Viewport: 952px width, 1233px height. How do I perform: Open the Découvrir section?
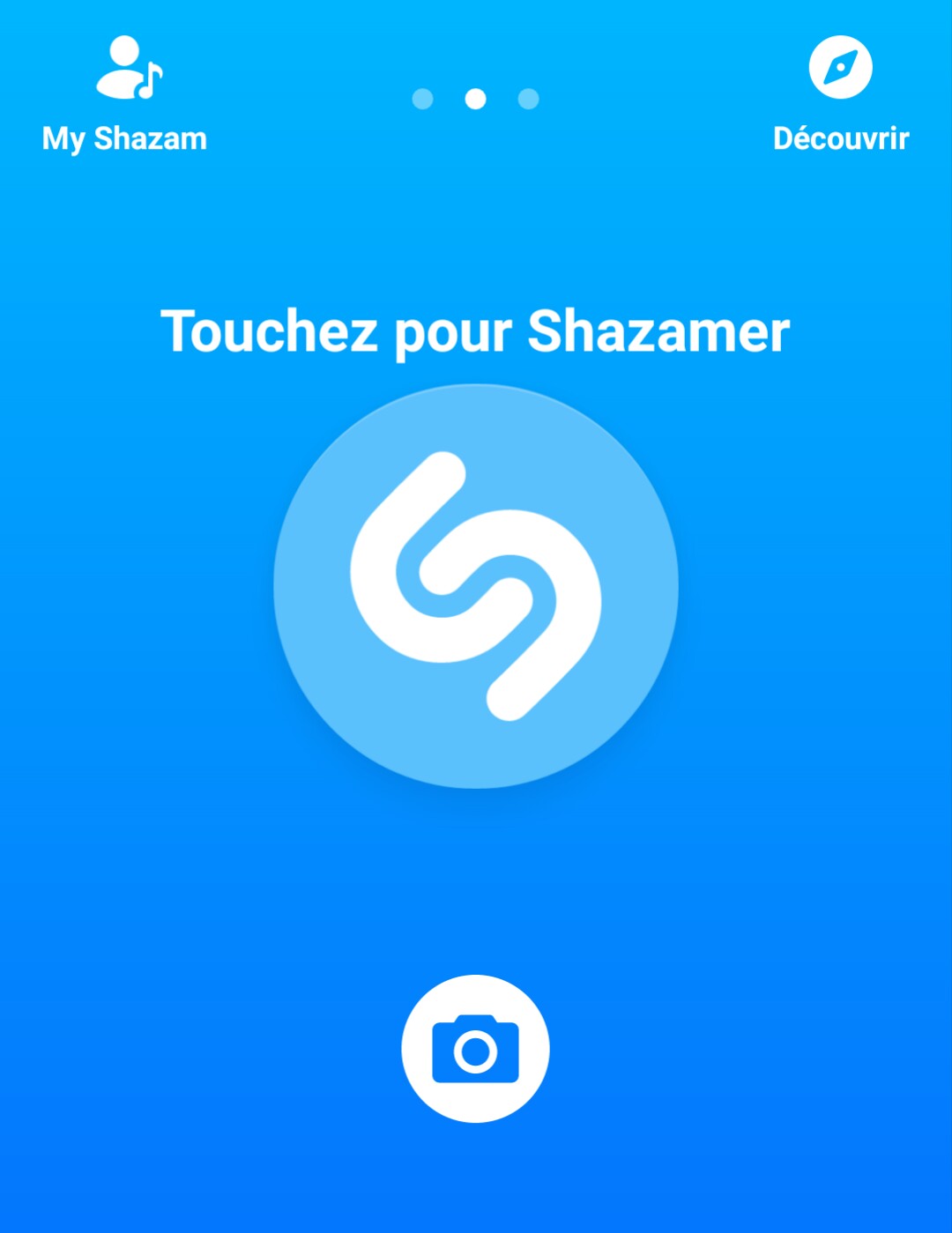[840, 94]
